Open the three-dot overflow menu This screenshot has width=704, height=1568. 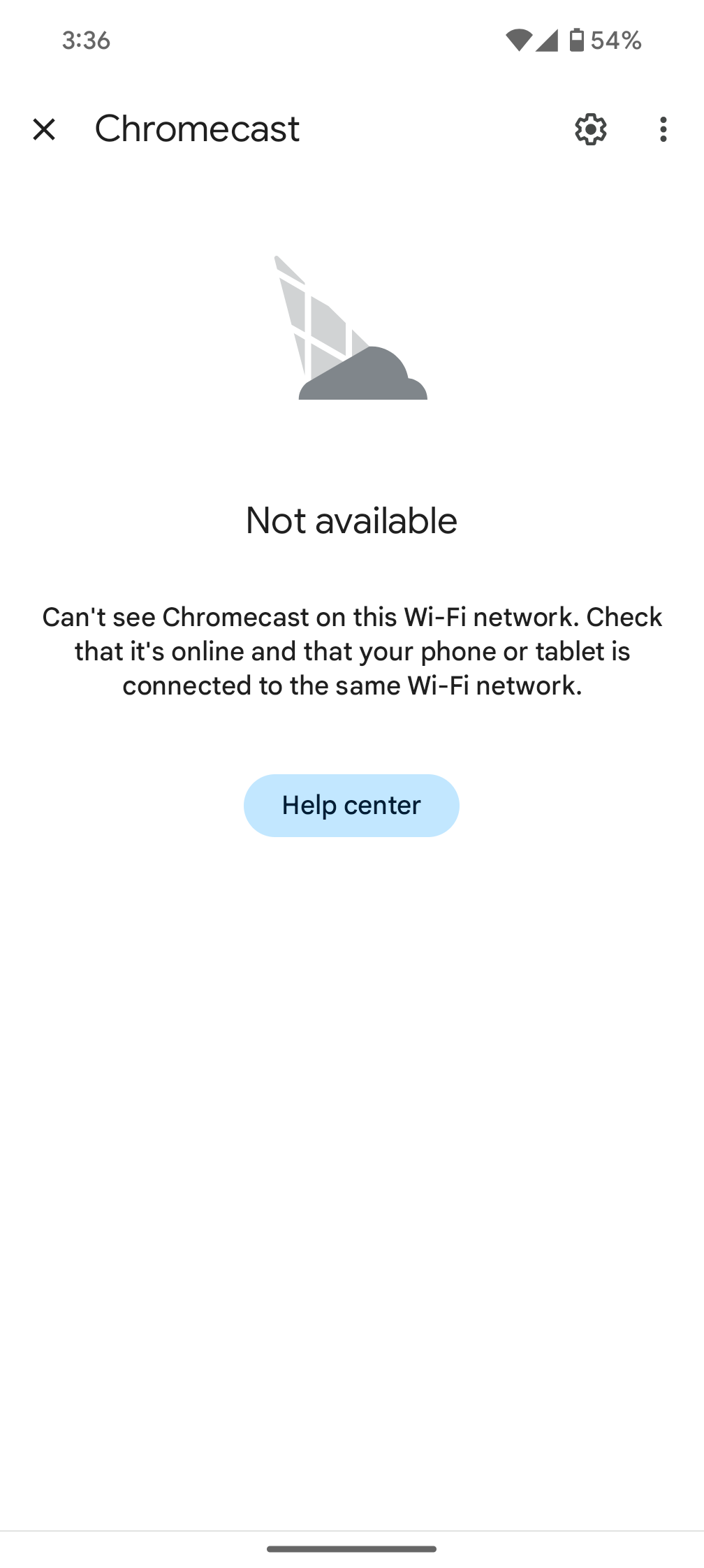coord(663,129)
